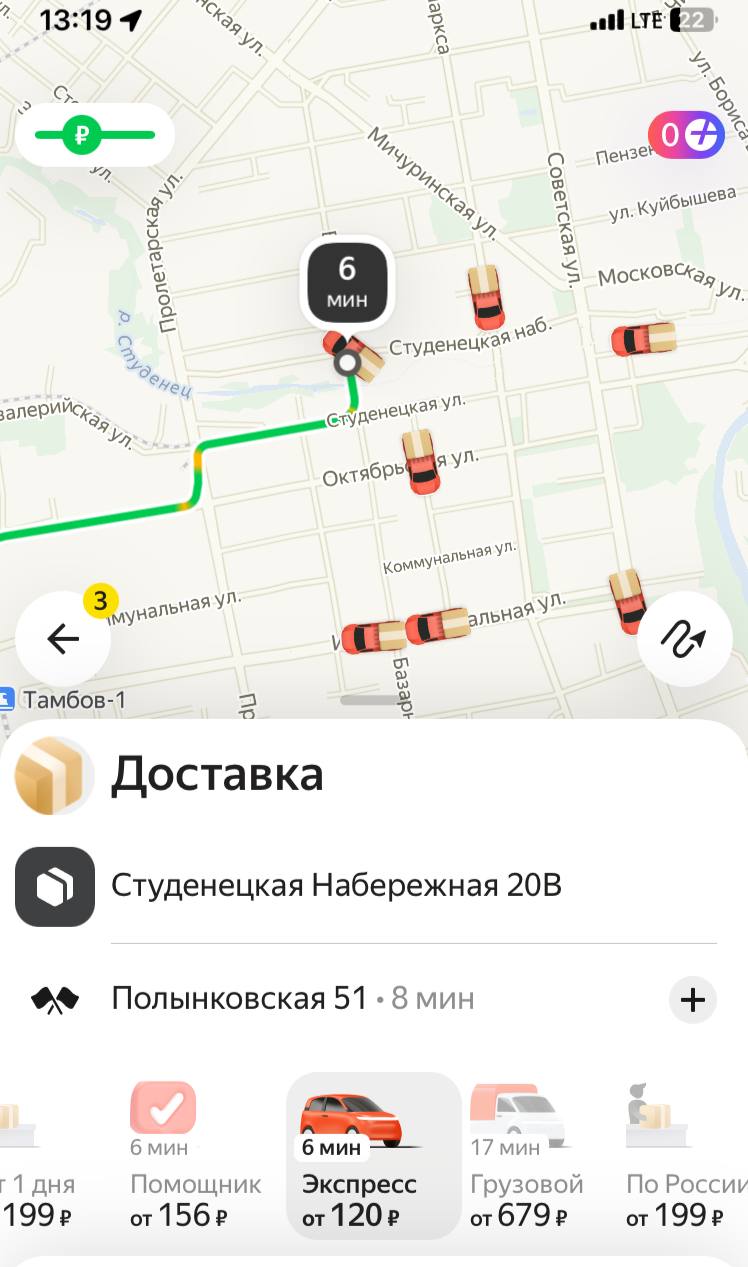Add another stop with plus icon
This screenshot has height=1267, width=748.
click(692, 1000)
